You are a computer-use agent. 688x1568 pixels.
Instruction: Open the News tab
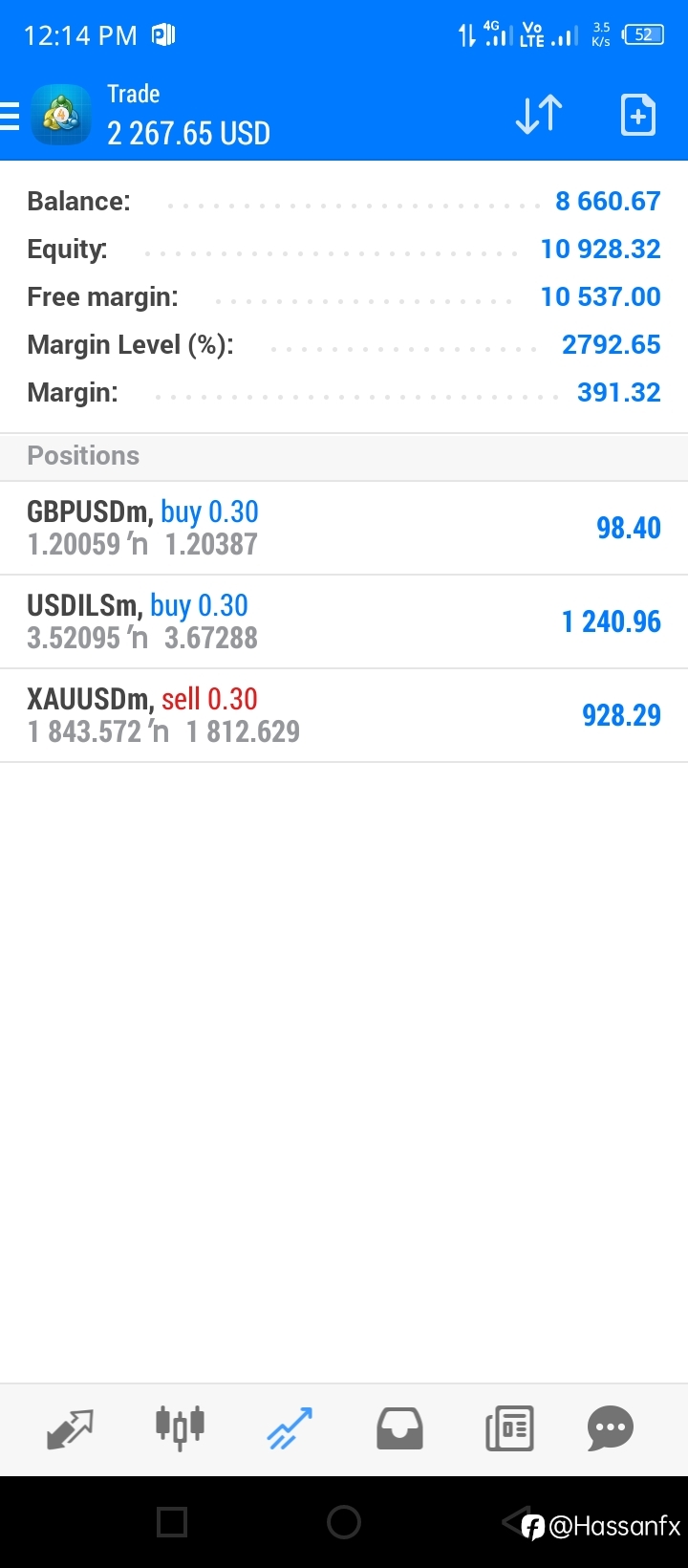(x=509, y=1428)
